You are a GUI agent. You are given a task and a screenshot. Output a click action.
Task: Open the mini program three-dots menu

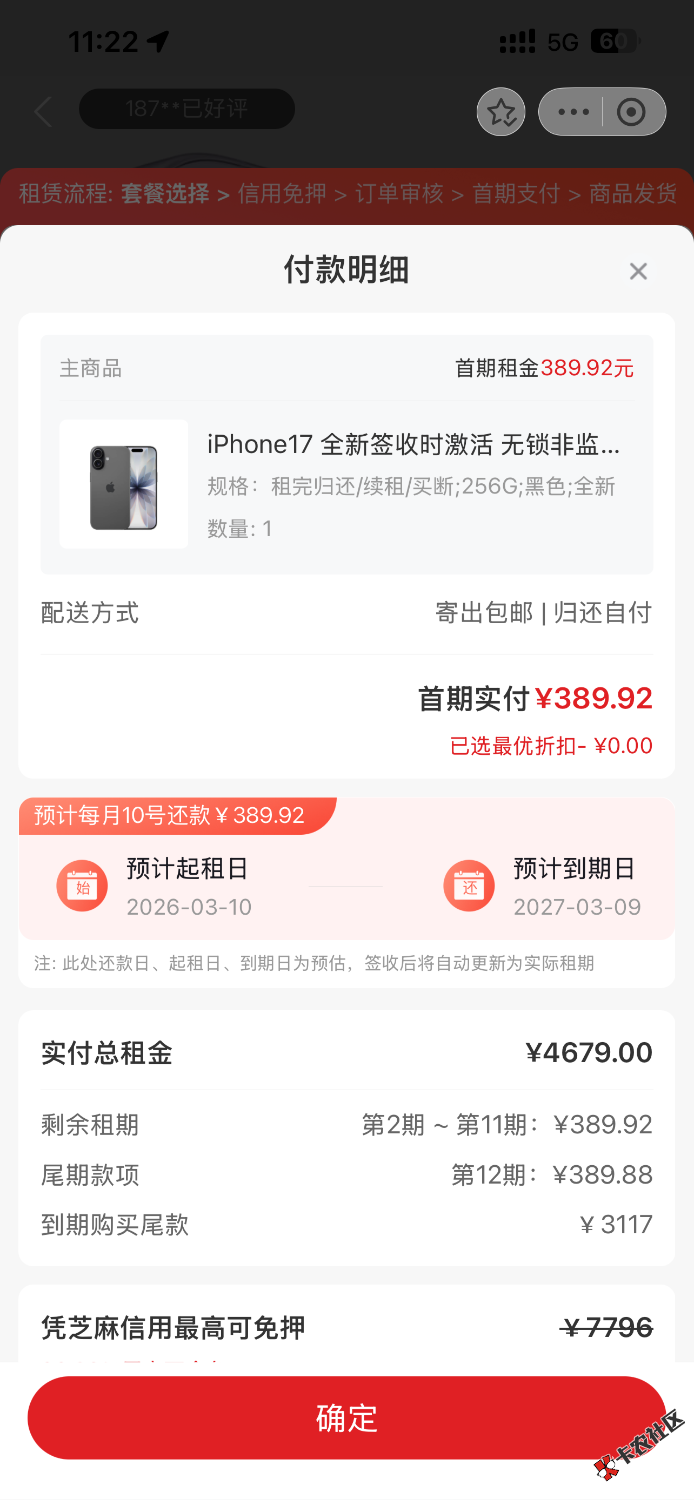(x=573, y=112)
